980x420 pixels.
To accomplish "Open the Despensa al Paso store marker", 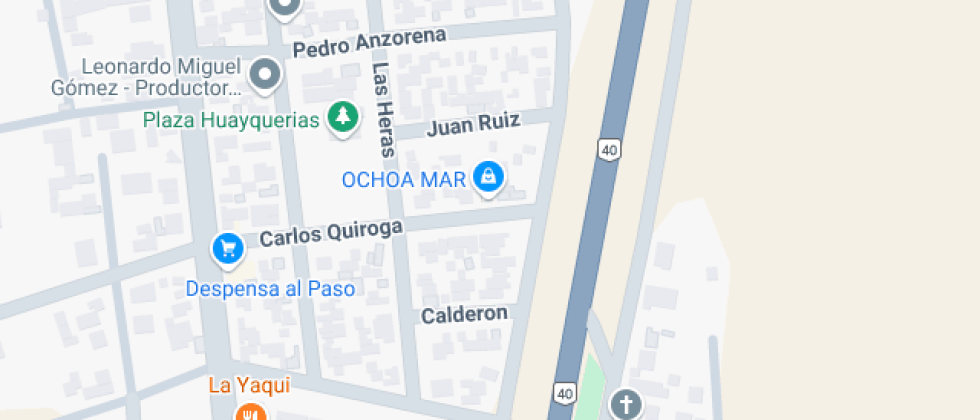I will point(228,248).
